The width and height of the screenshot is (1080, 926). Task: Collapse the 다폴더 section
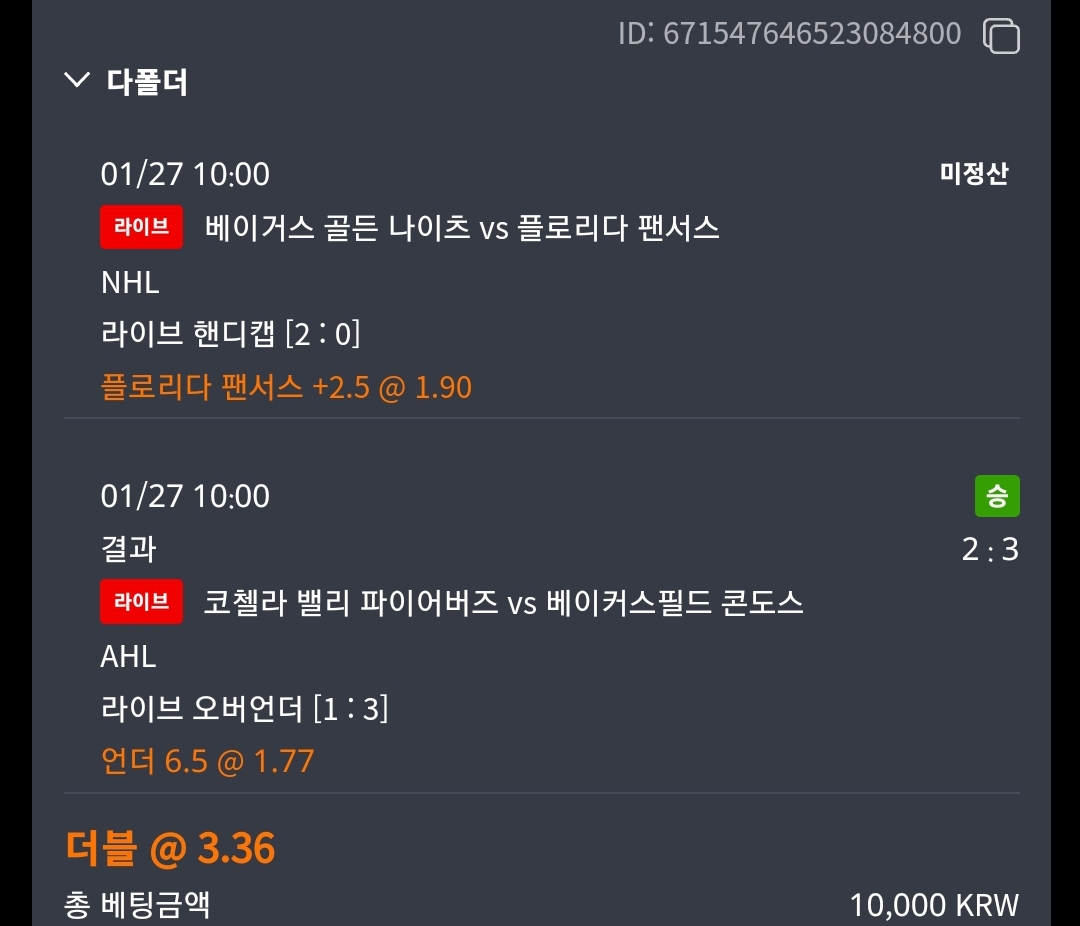coord(77,81)
